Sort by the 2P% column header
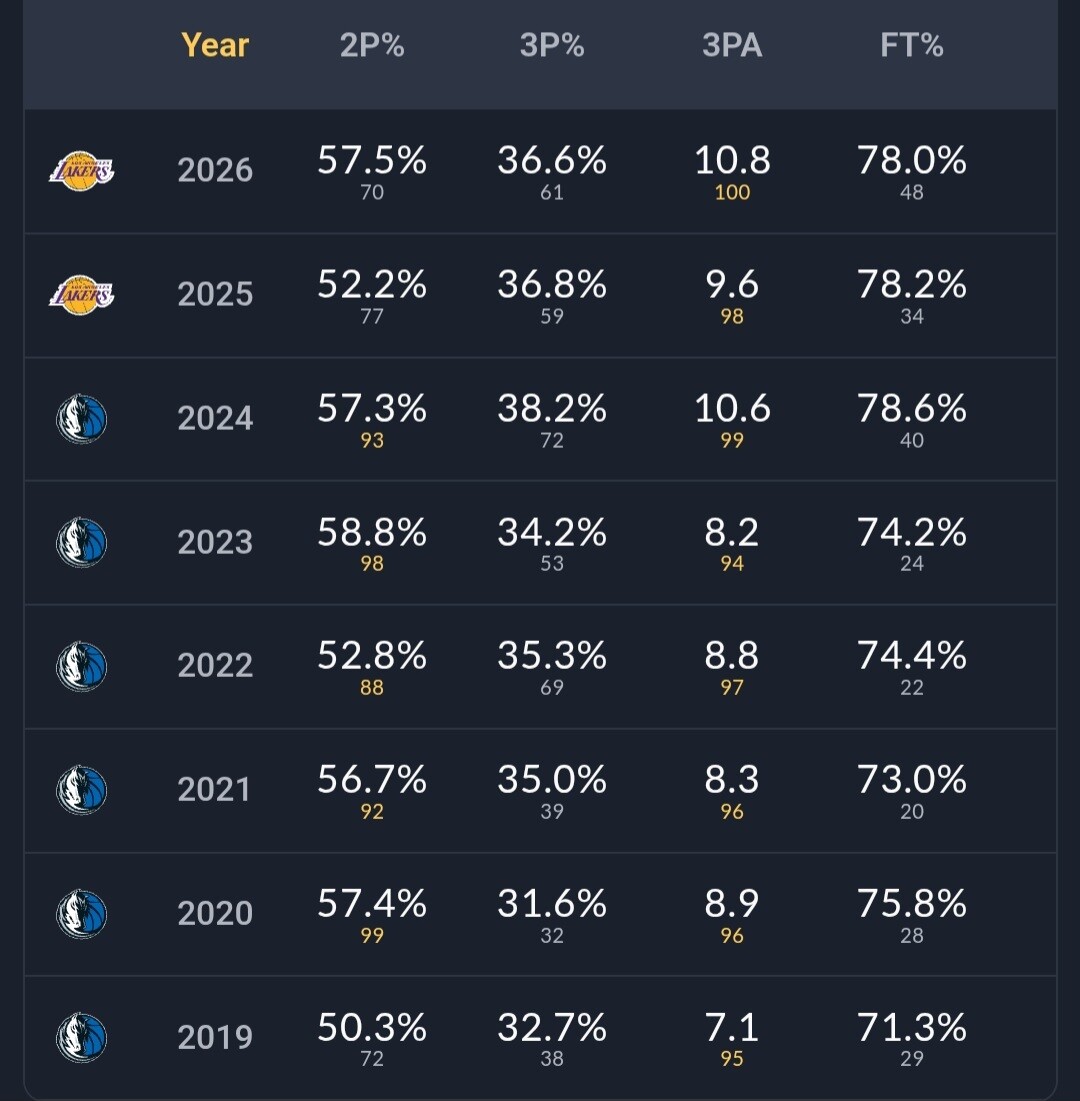Image resolution: width=1080 pixels, height=1101 pixels. tap(372, 46)
